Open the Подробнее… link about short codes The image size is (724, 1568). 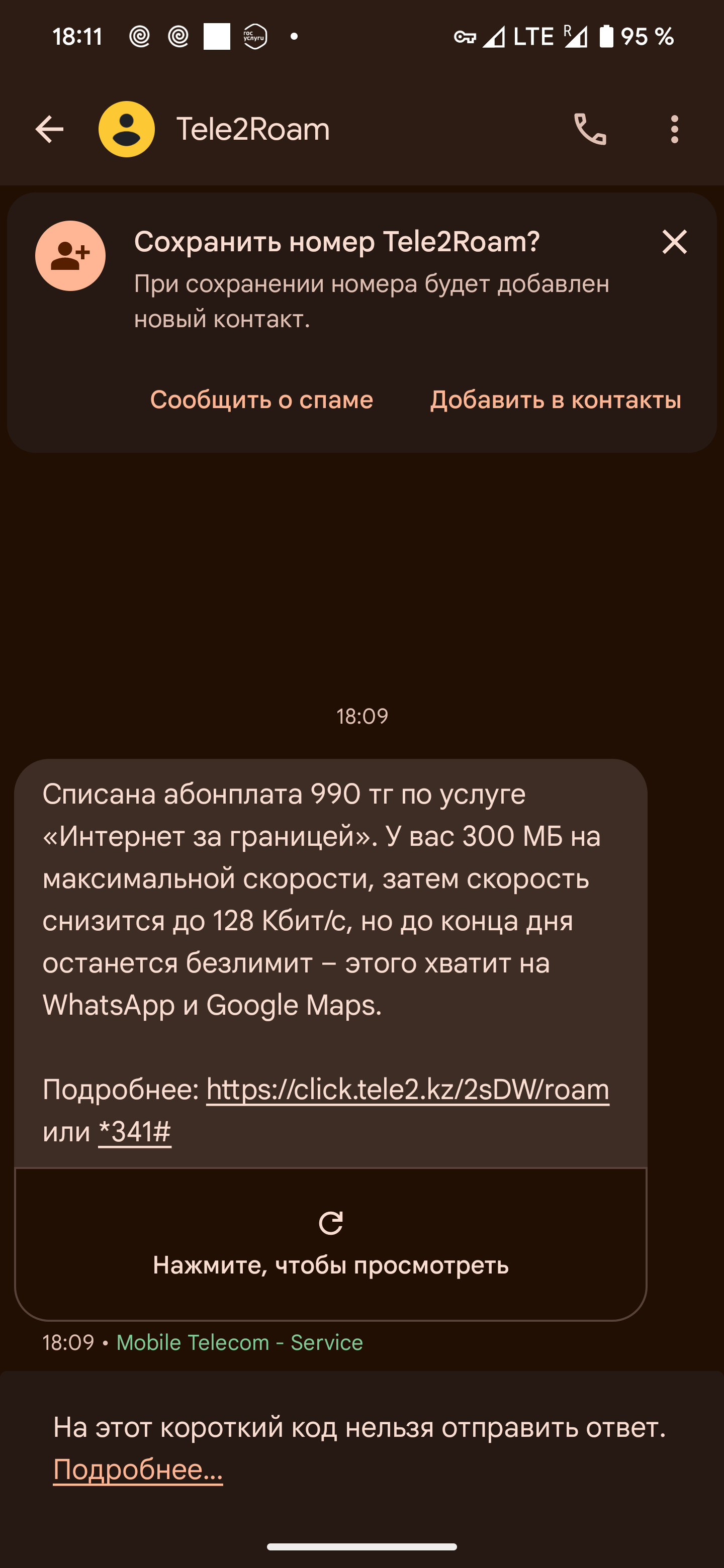tap(138, 1469)
